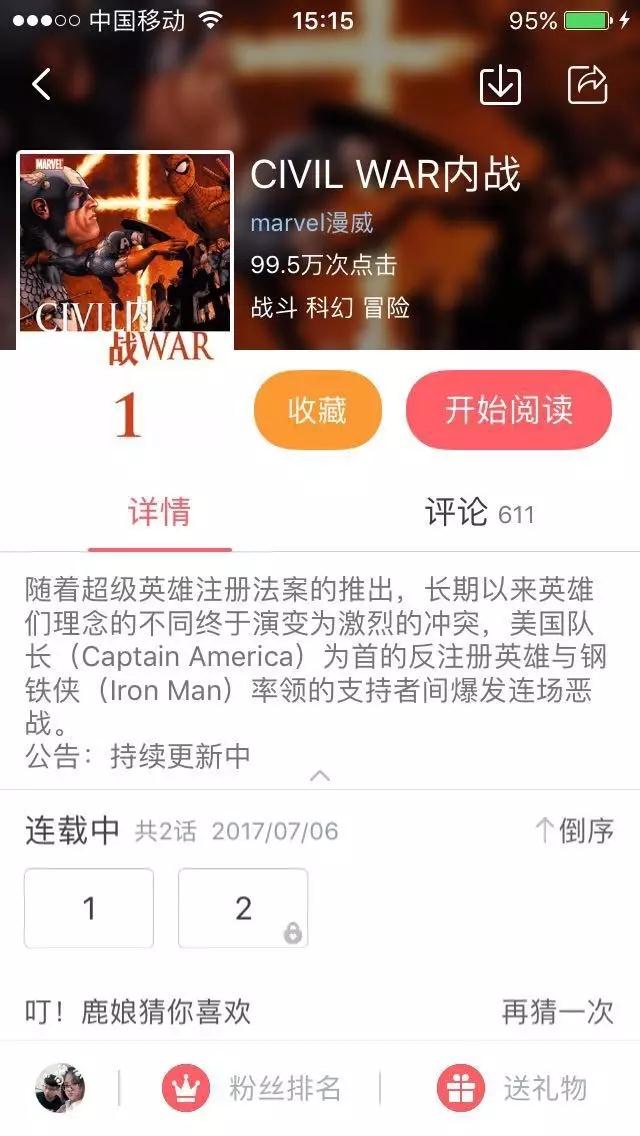The image size is (640, 1136).
Task: Open the 粉丝排名 fan ranking
Action: pyautogui.click(x=252, y=1088)
